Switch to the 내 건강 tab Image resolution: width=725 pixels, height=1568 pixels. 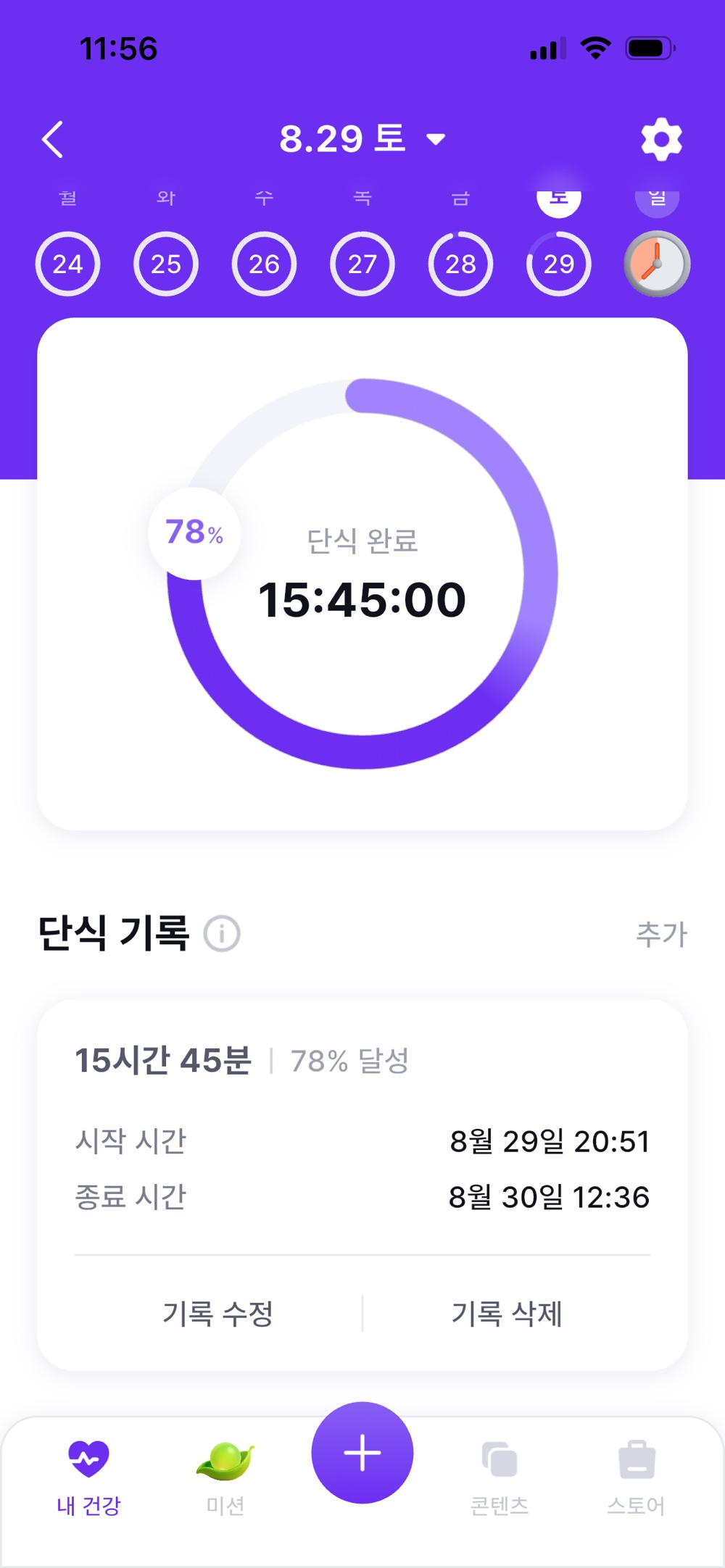[x=88, y=1478]
